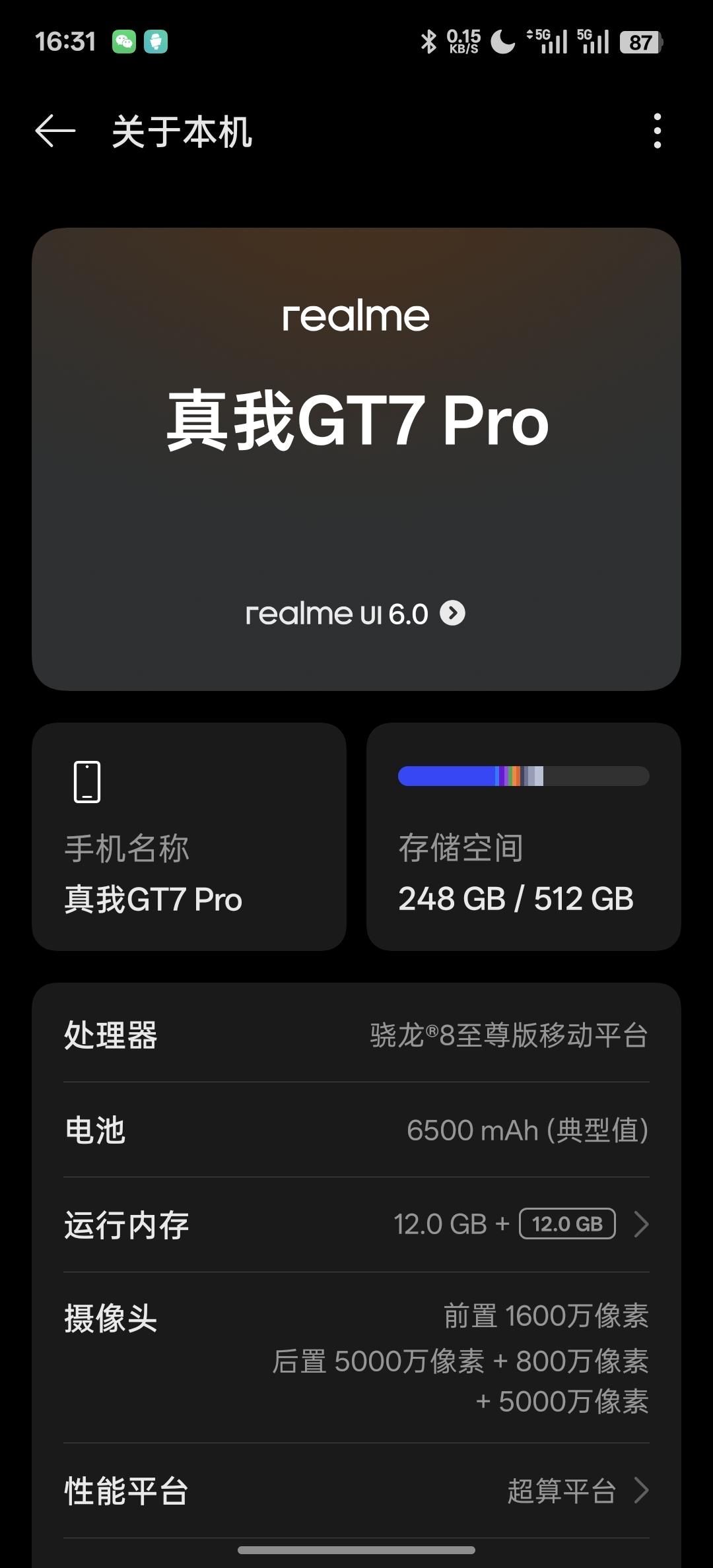Open realme UI 6.0 version details
Screen dimensions: 713x1568
tap(355, 614)
